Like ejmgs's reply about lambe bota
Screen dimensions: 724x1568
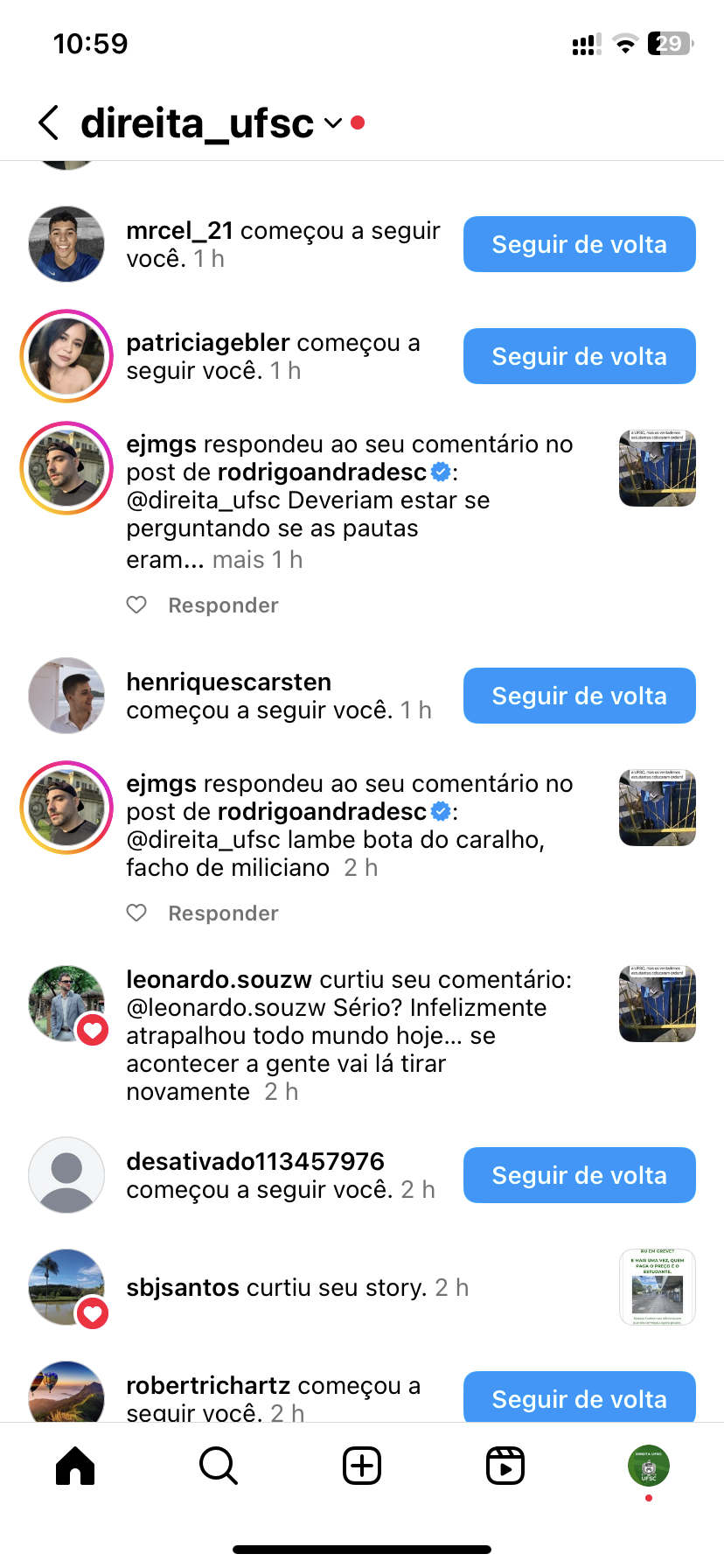click(136, 913)
